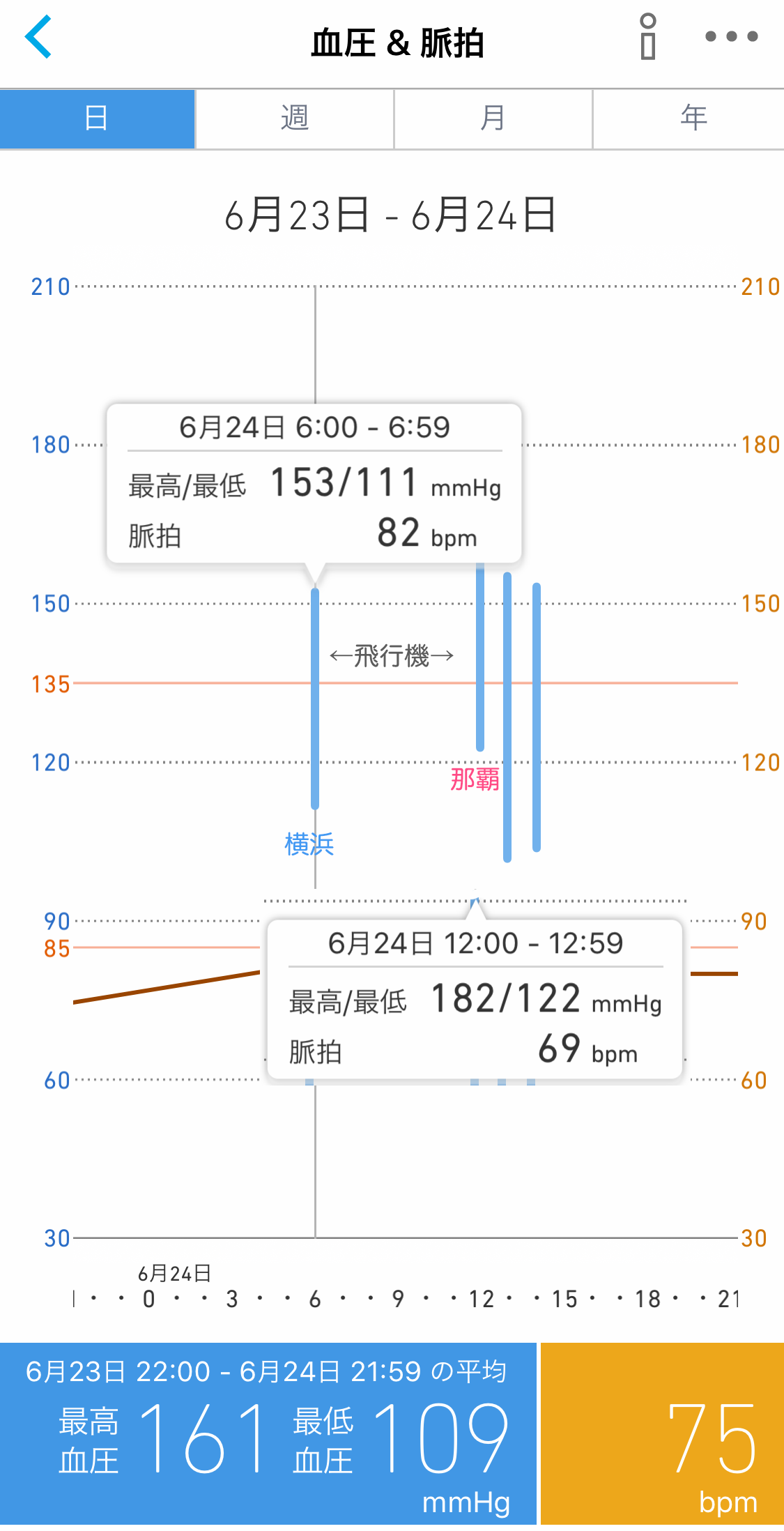Switch to the 月 (month) tab
Screen dimensions: 784x1531
coord(493,119)
